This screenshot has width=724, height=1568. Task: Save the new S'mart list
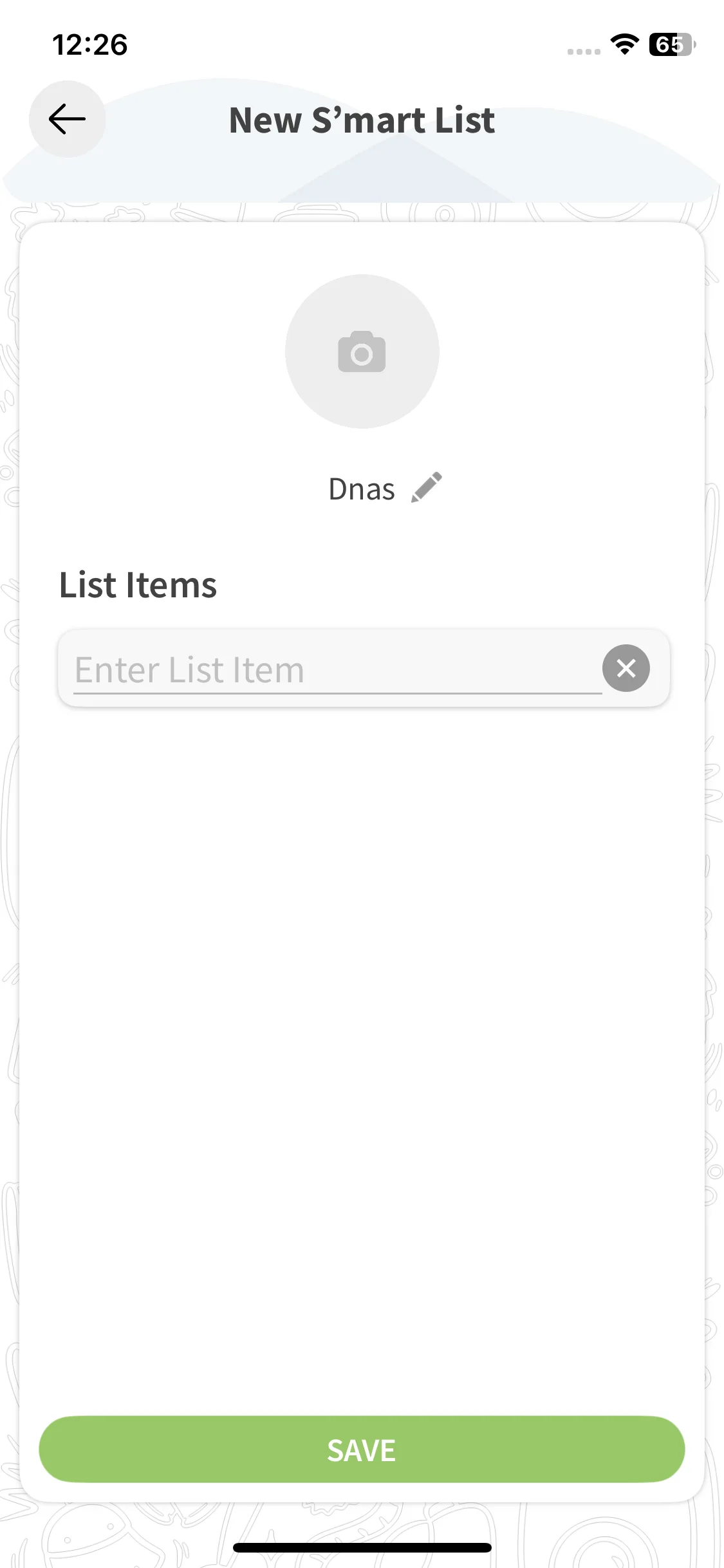tap(362, 1450)
